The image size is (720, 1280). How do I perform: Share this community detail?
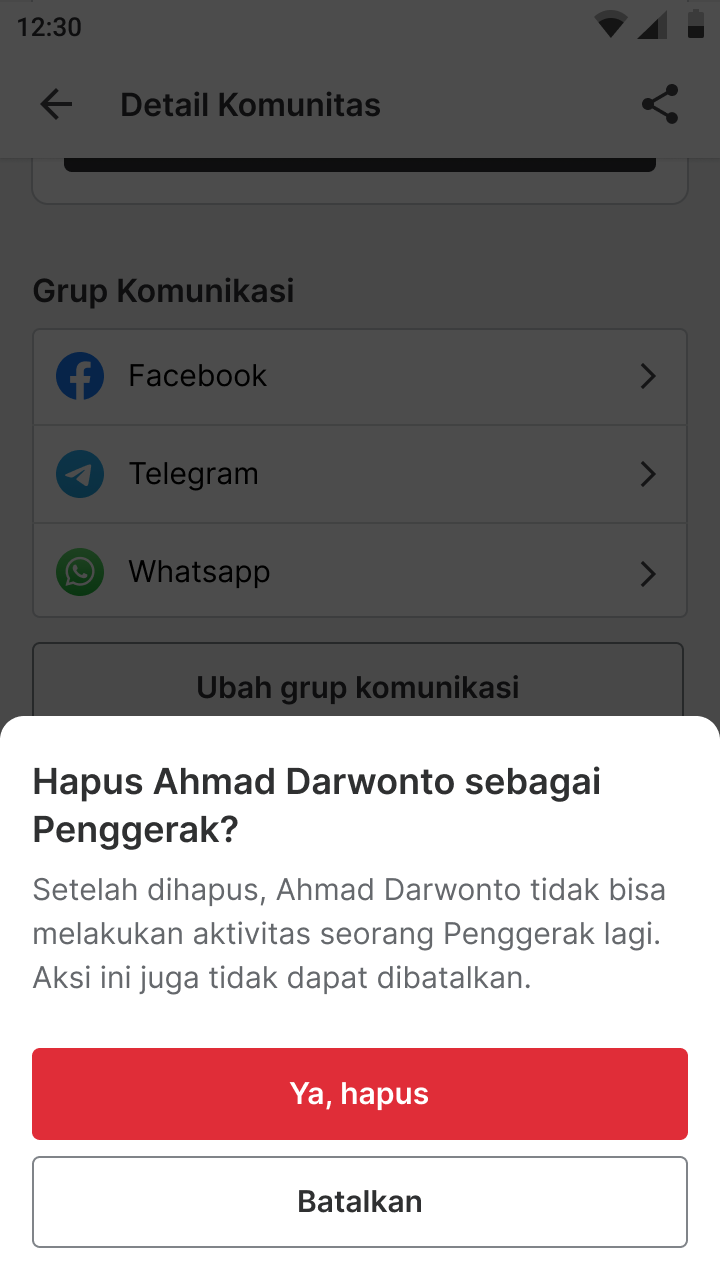coord(660,105)
